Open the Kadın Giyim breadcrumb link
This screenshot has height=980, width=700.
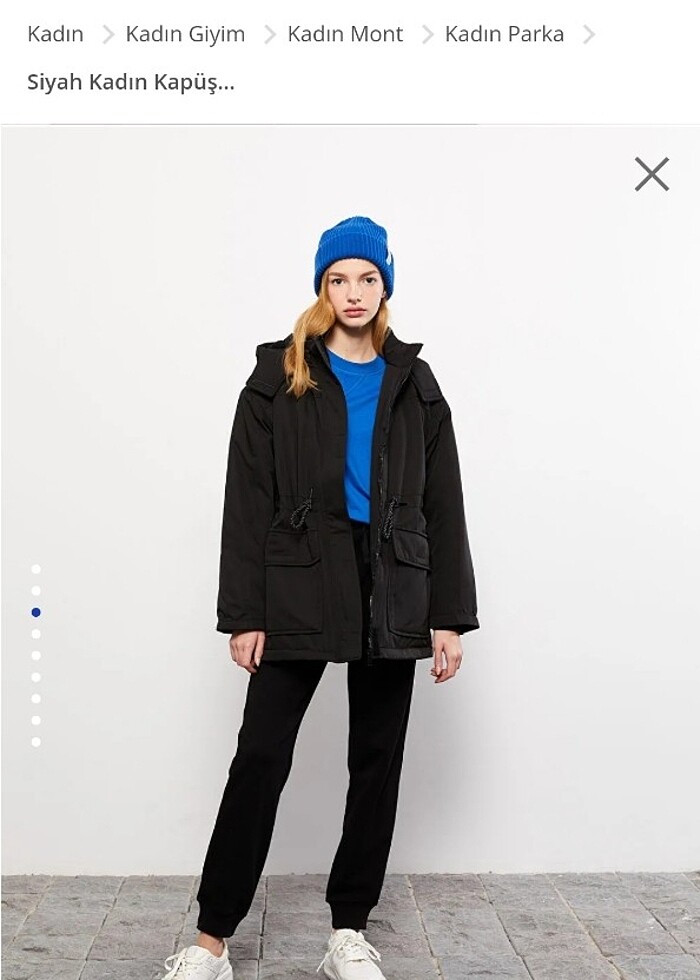tap(185, 34)
